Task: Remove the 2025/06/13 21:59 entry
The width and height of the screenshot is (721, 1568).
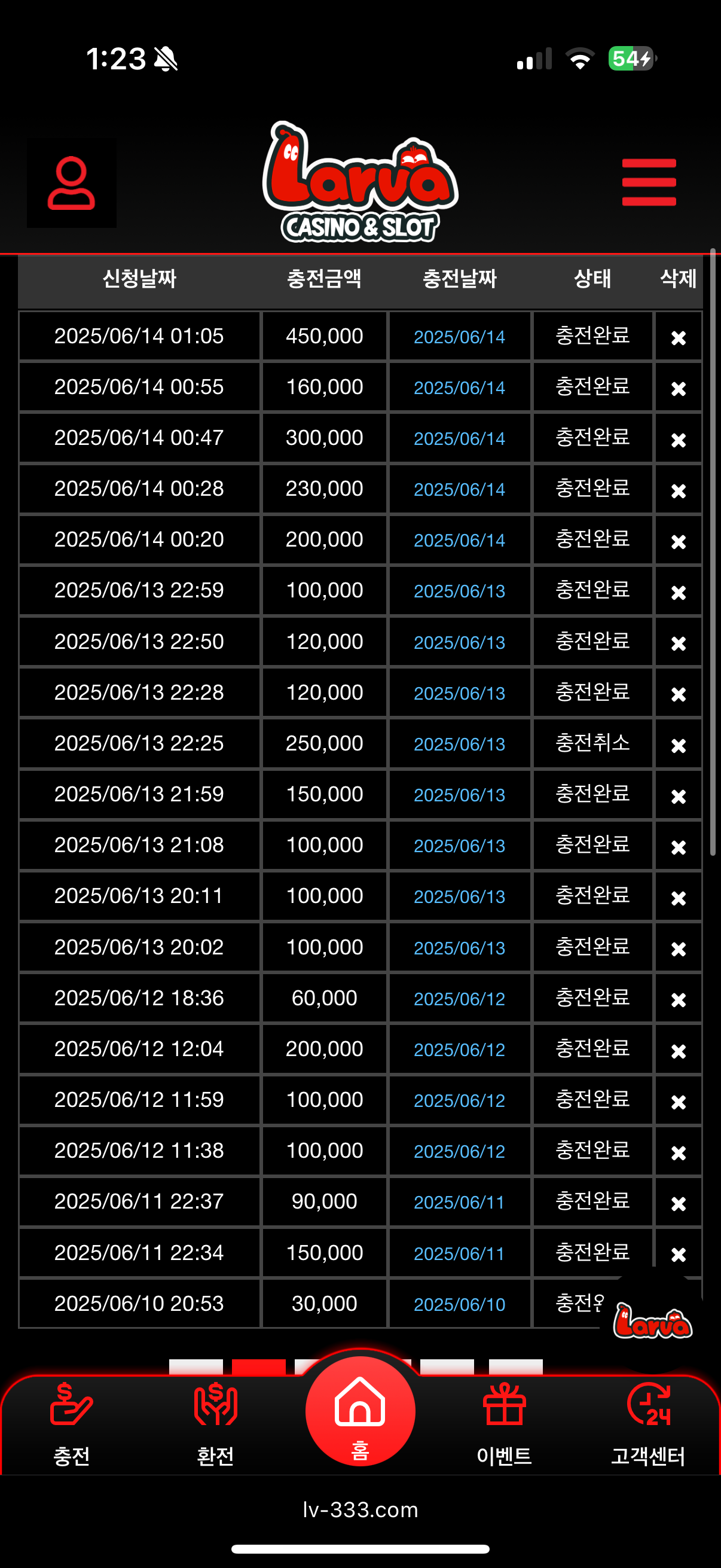Action: pyautogui.click(x=679, y=796)
